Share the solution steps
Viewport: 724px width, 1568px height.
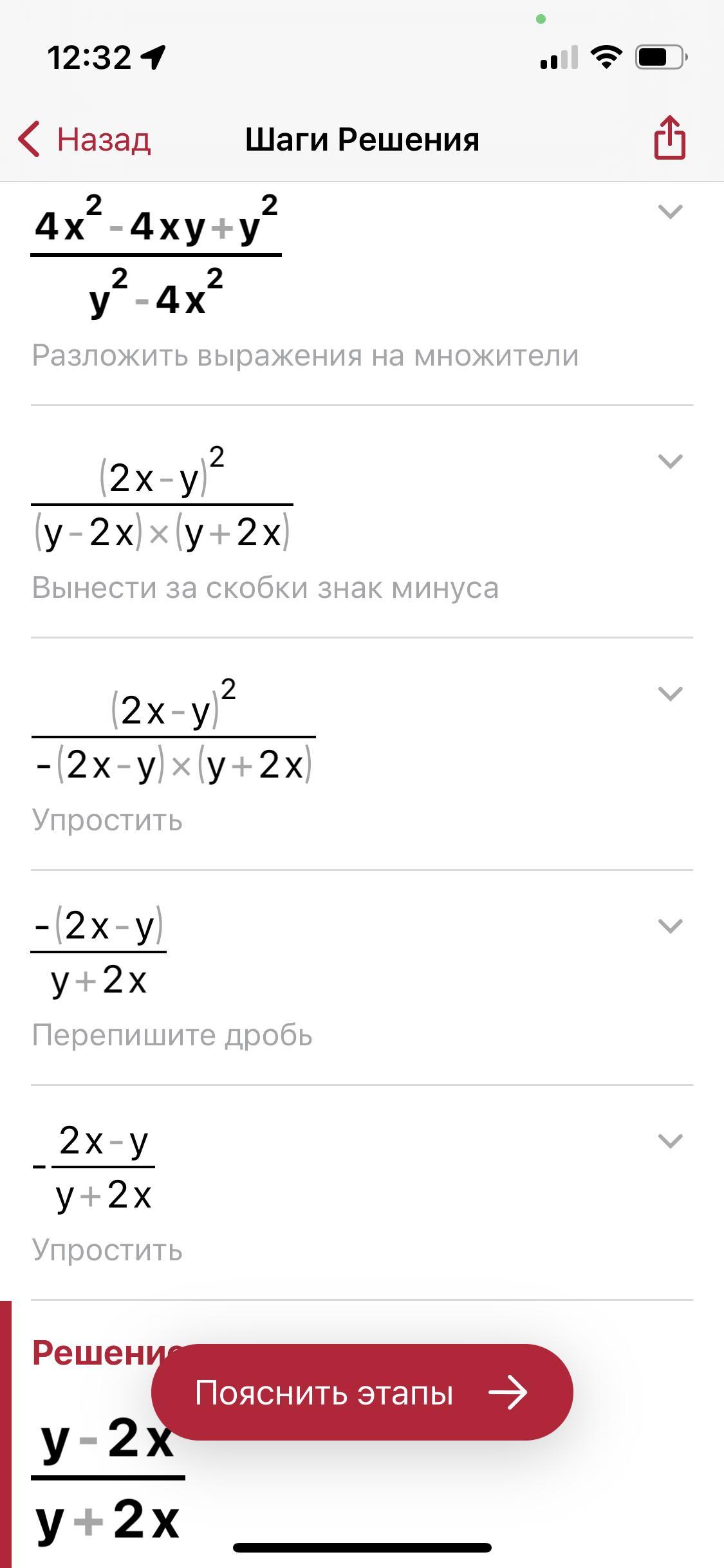[670, 138]
